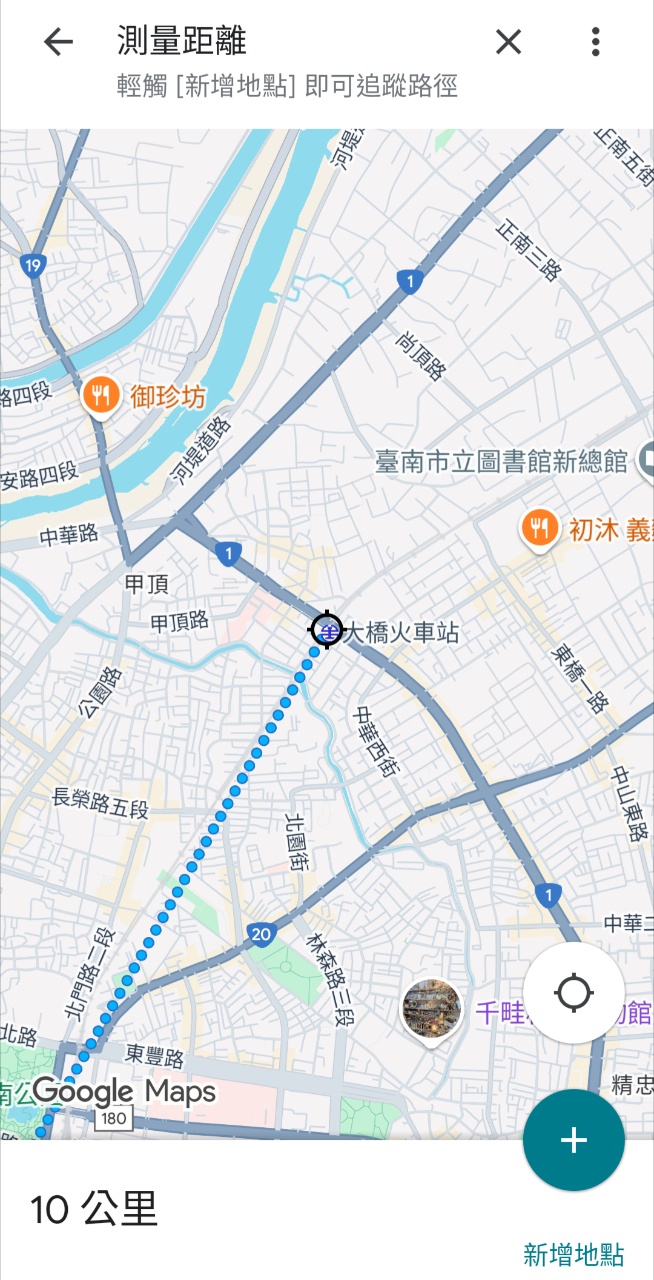Tap the plus button to add point
Screen dimensions: 654x1280
574,1140
